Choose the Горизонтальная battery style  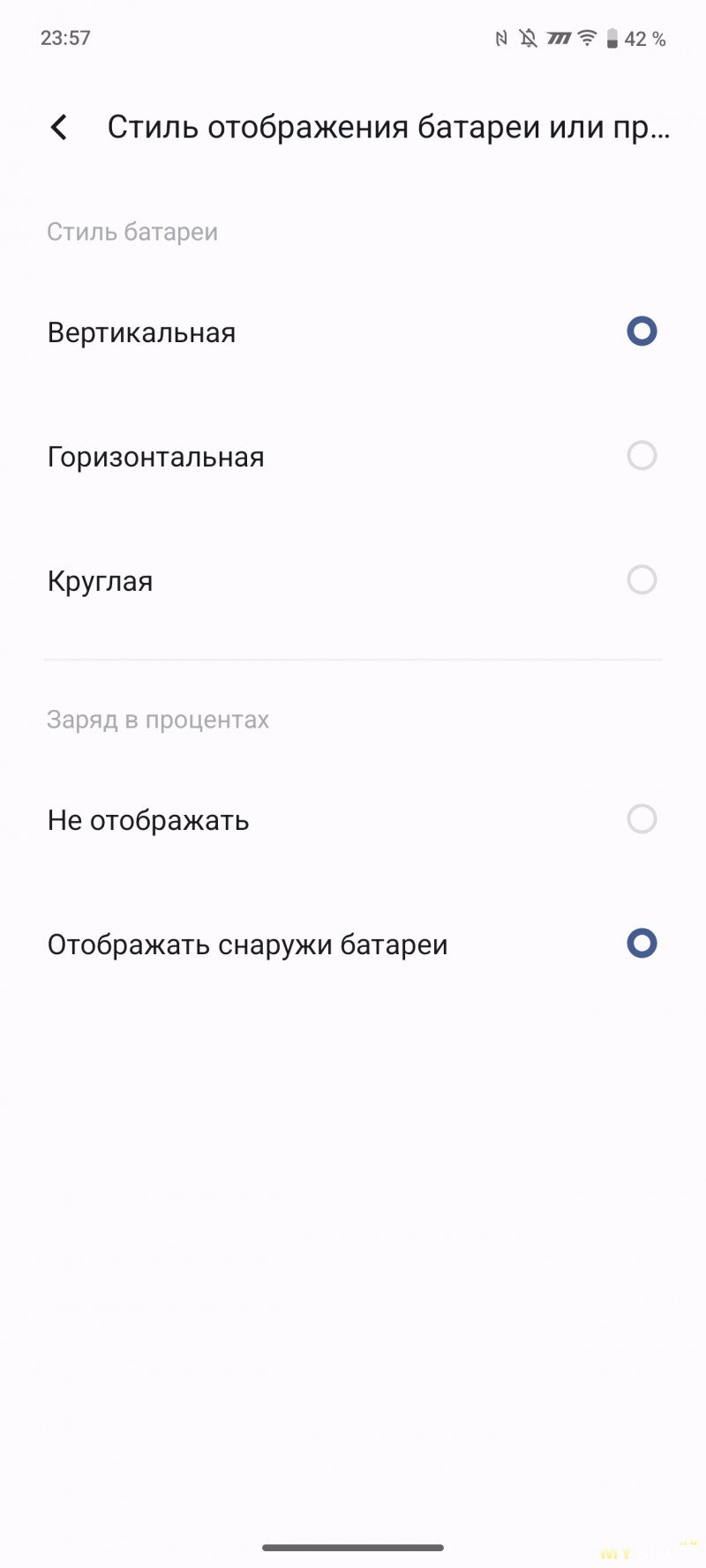[x=353, y=457]
